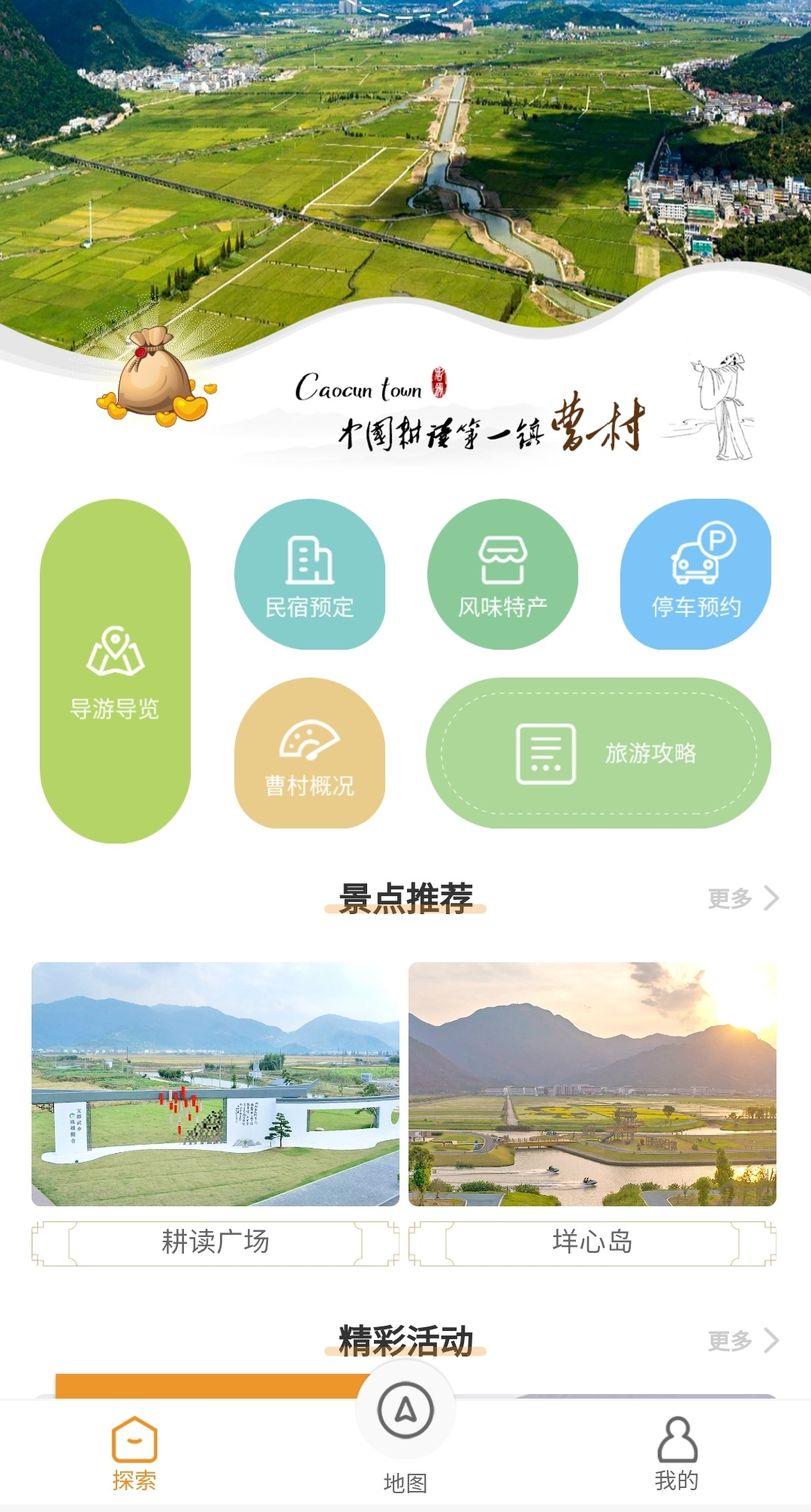Switch to the 探索 tab
The width and height of the screenshot is (811, 1512).
click(134, 1453)
